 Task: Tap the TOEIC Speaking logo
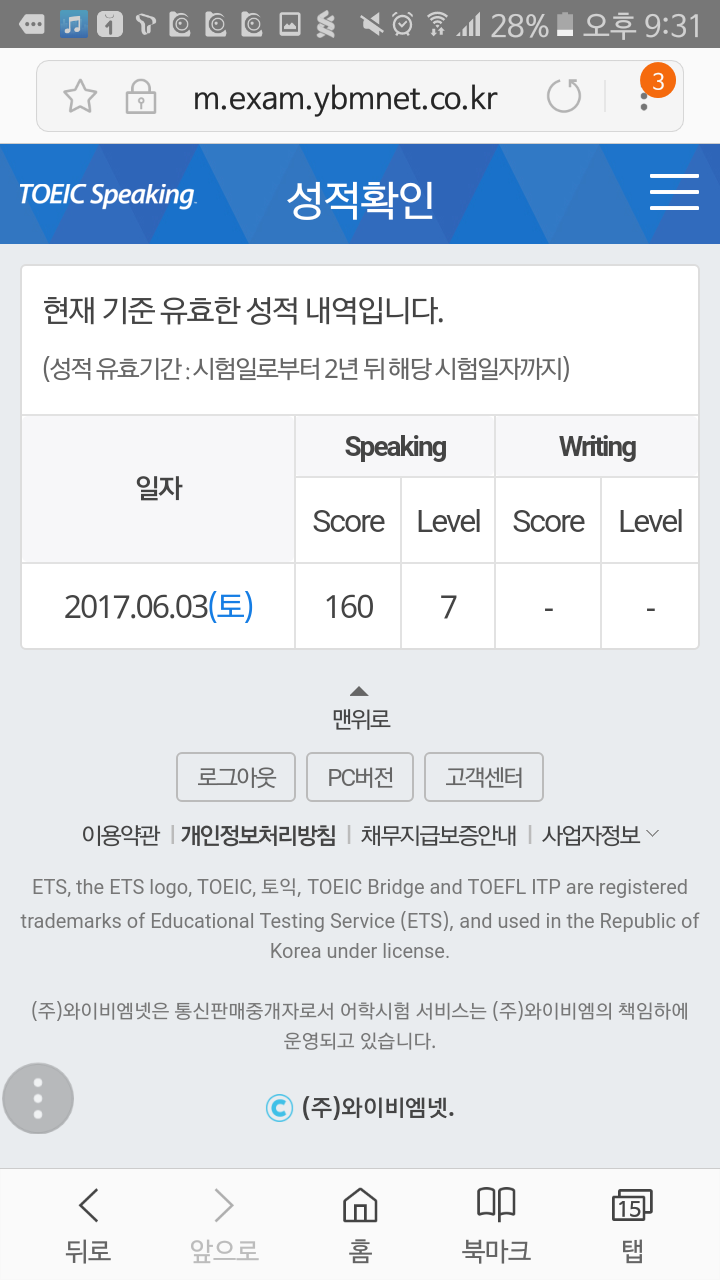click(x=108, y=194)
